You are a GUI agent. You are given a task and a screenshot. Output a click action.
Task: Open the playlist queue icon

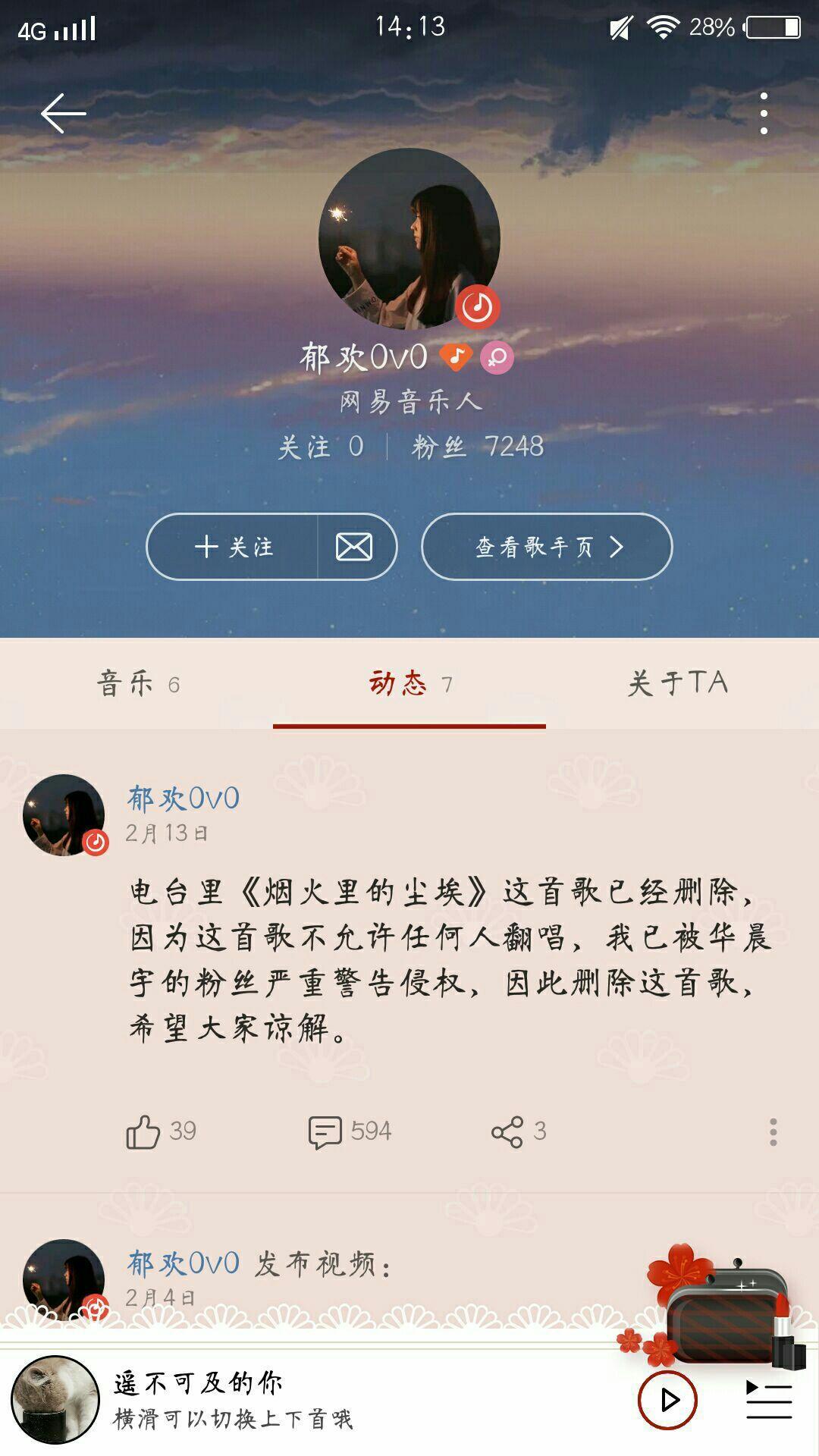click(769, 1400)
